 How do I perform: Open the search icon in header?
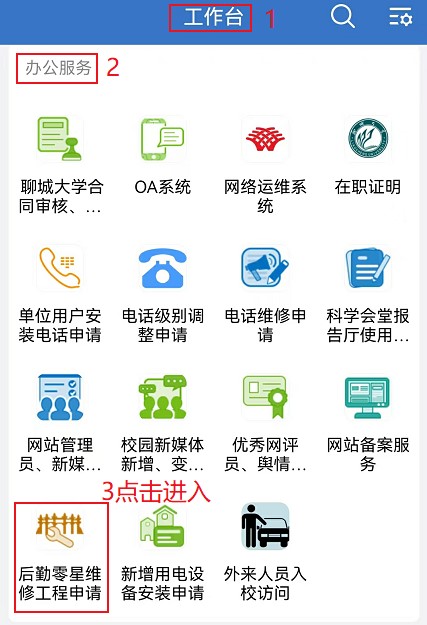coord(342,17)
